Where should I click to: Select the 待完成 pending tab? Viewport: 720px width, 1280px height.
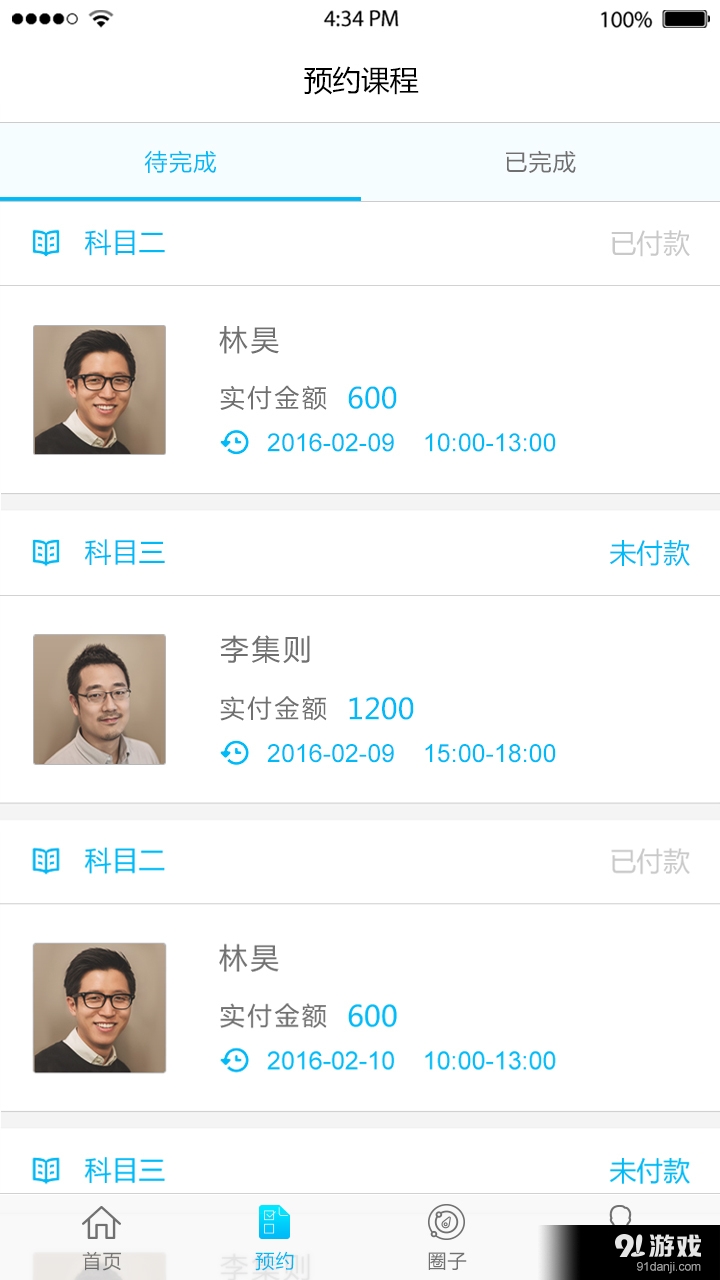coord(180,163)
